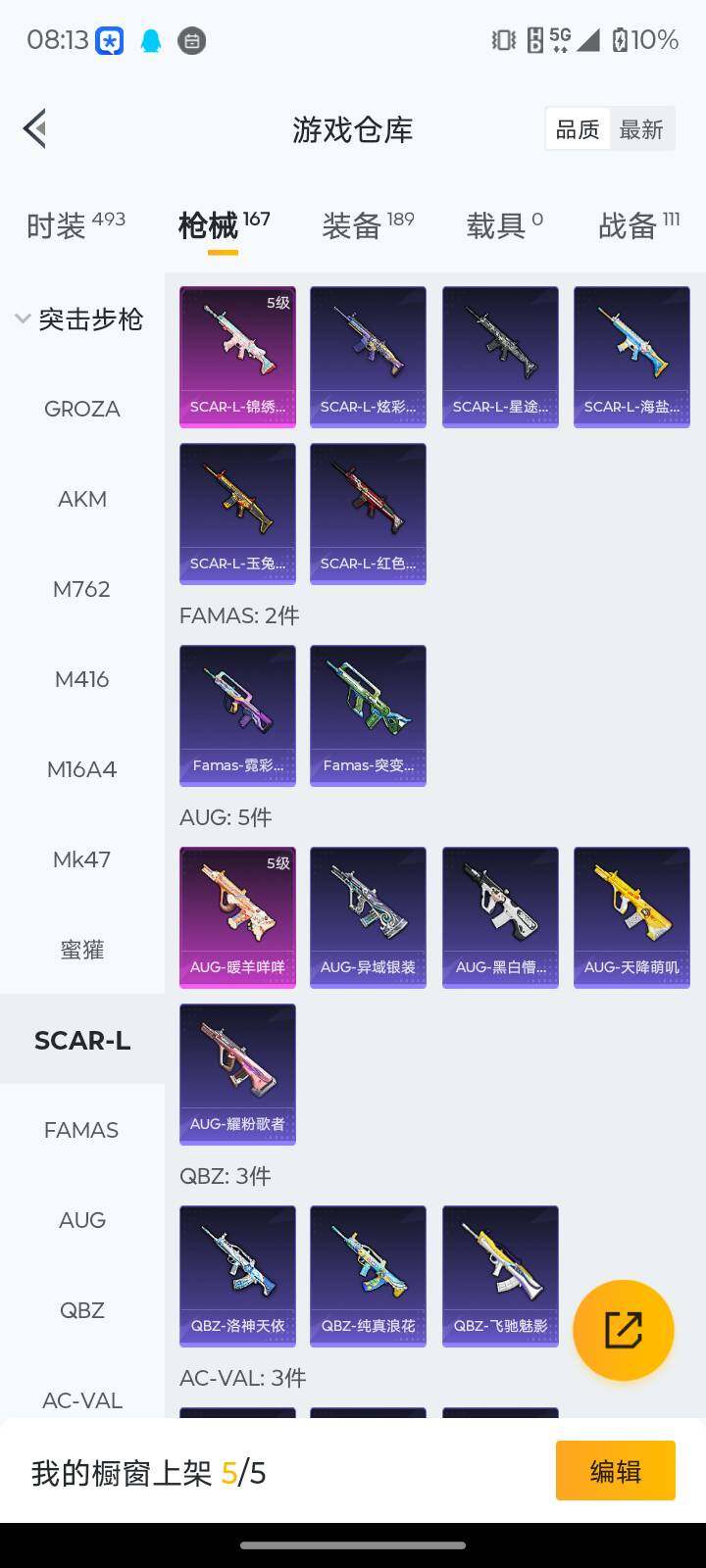The height and width of the screenshot is (1568, 706).
Task: Select GROZA in the weapon list
Action: point(82,409)
